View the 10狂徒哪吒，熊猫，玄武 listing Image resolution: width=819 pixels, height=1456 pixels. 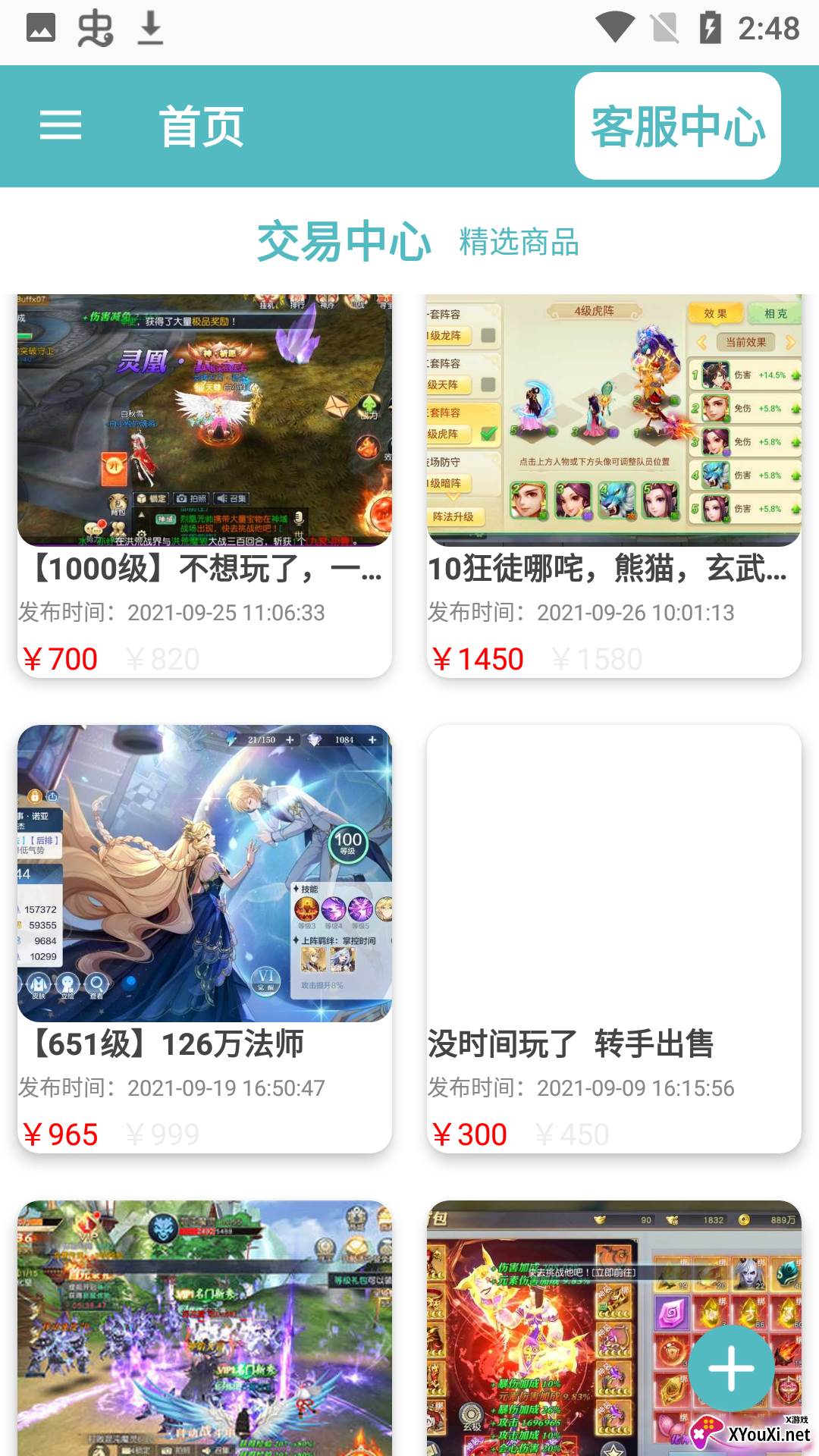coord(614,485)
